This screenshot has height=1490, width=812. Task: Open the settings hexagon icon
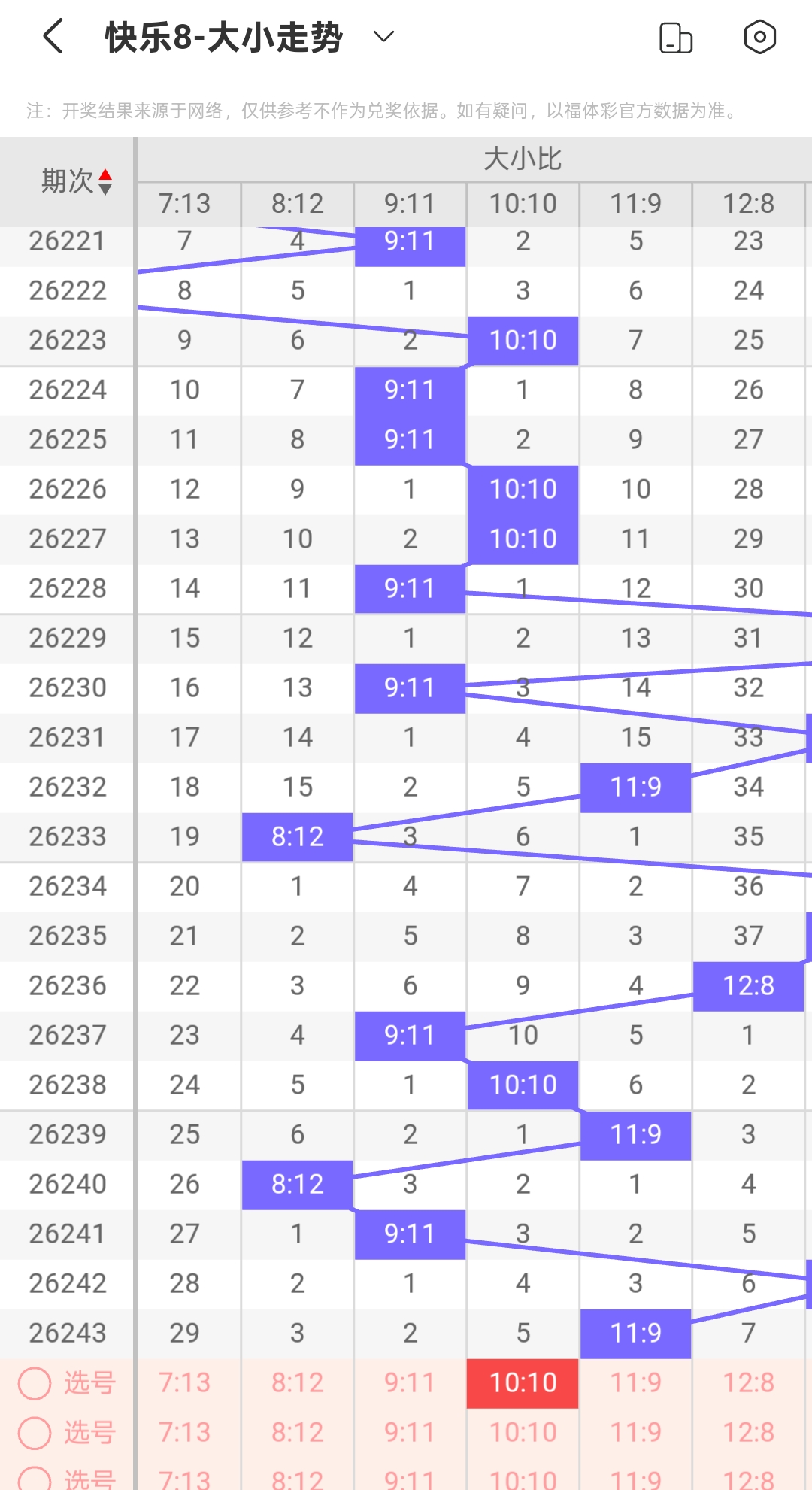759,36
